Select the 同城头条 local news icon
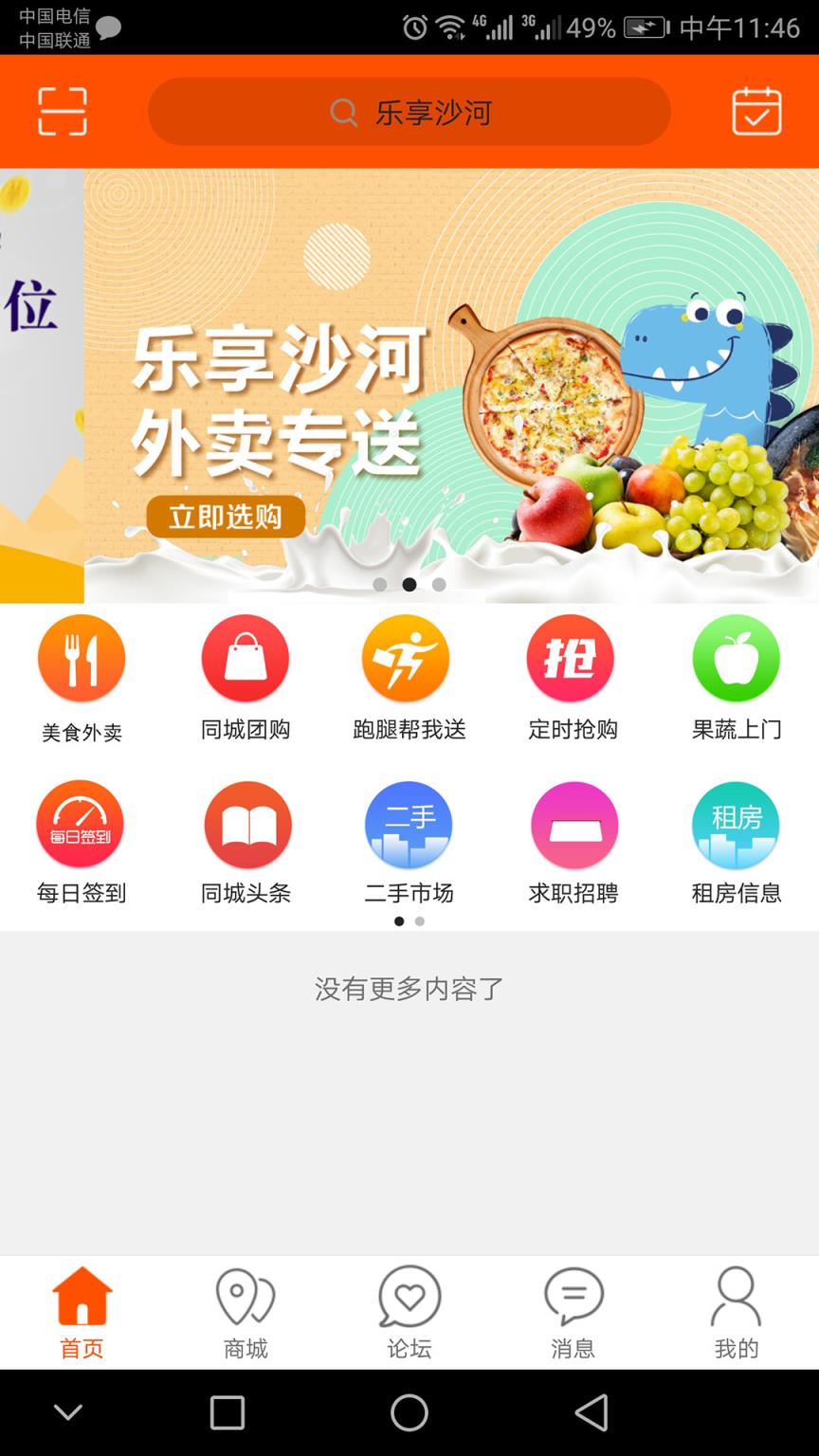The image size is (819, 1456). (245, 842)
